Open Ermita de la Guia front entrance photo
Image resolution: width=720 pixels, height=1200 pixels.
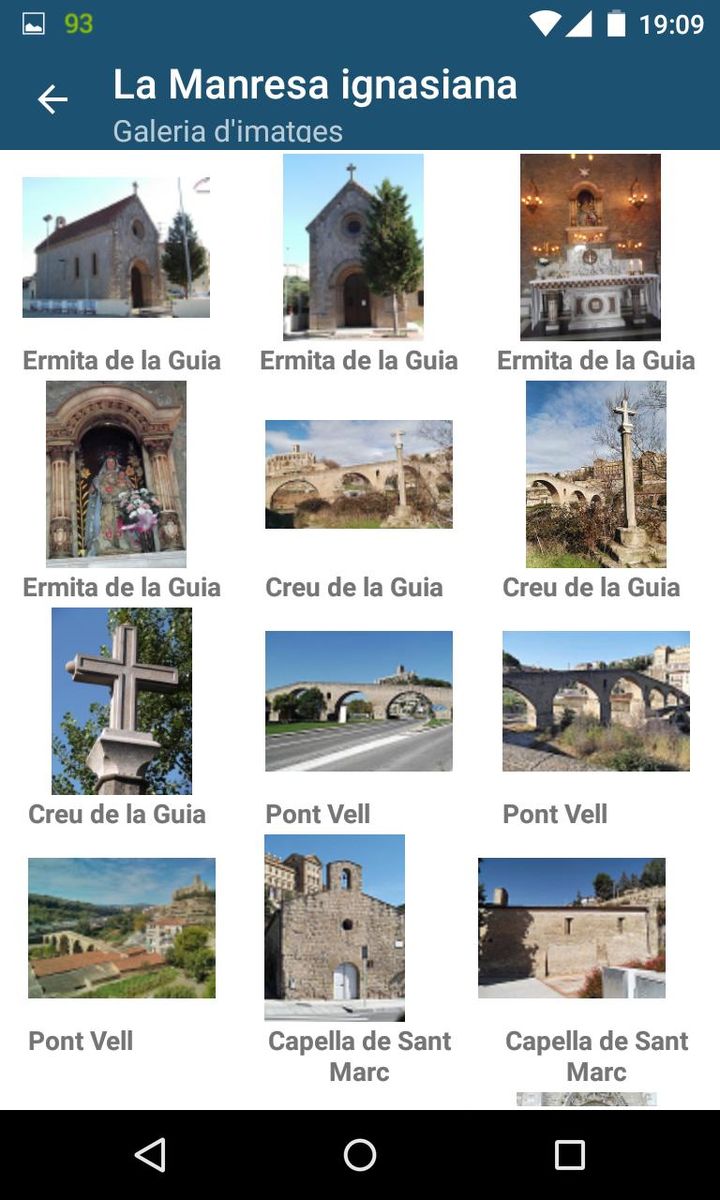(353, 247)
